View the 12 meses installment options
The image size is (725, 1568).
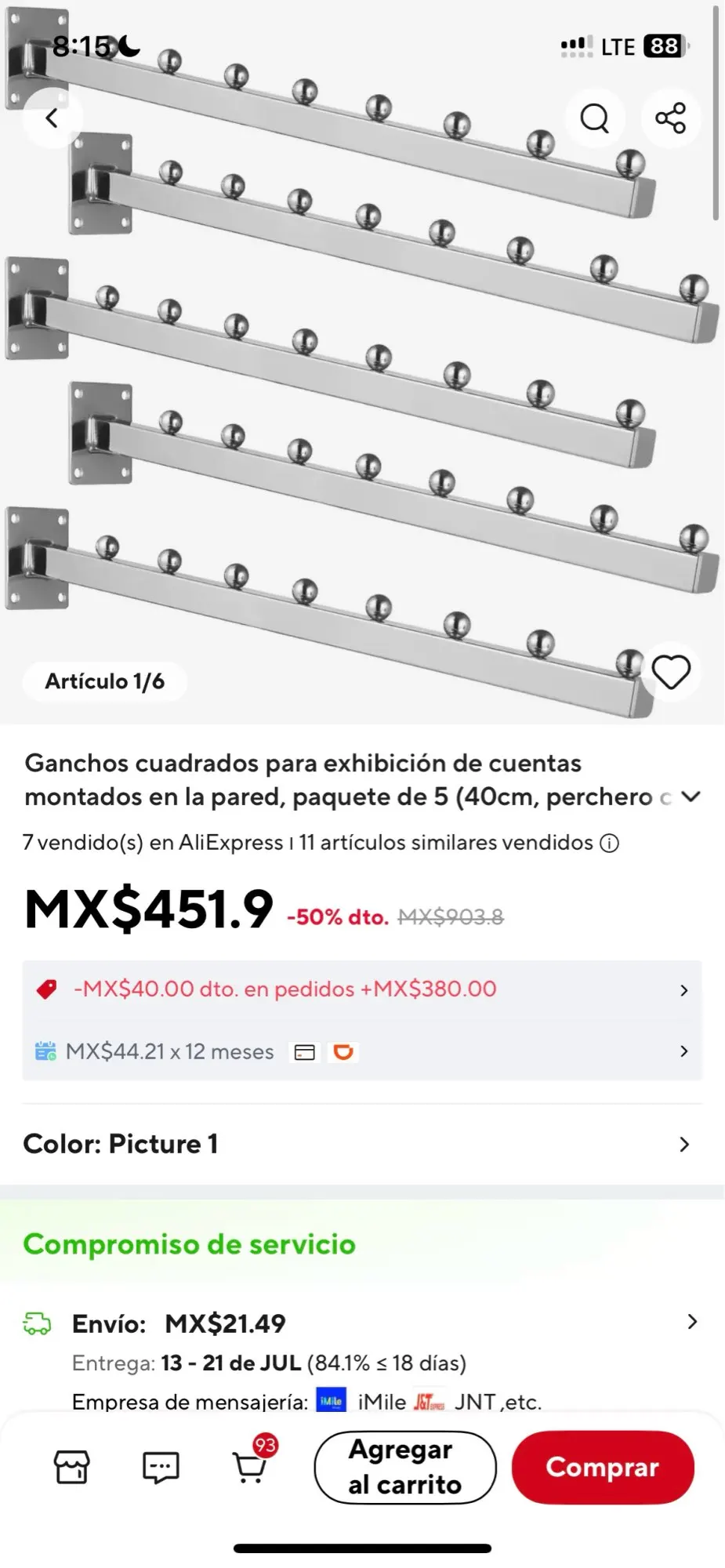(361, 1051)
